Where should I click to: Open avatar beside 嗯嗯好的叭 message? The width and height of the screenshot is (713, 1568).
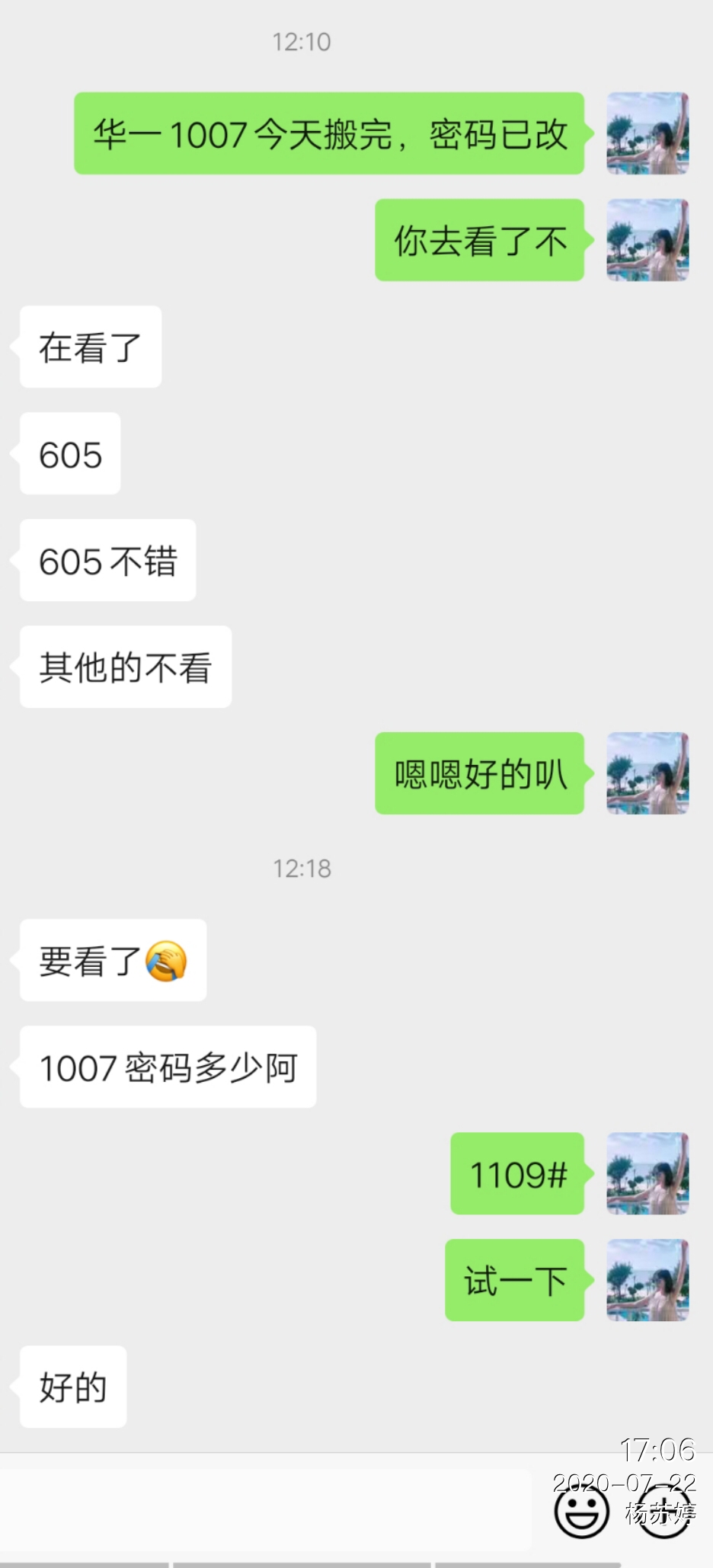[647, 773]
